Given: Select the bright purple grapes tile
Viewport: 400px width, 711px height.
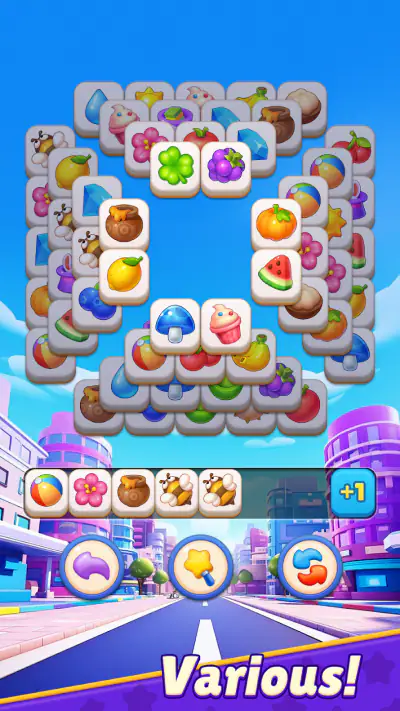Looking at the screenshot, I should pyautogui.click(x=226, y=169).
